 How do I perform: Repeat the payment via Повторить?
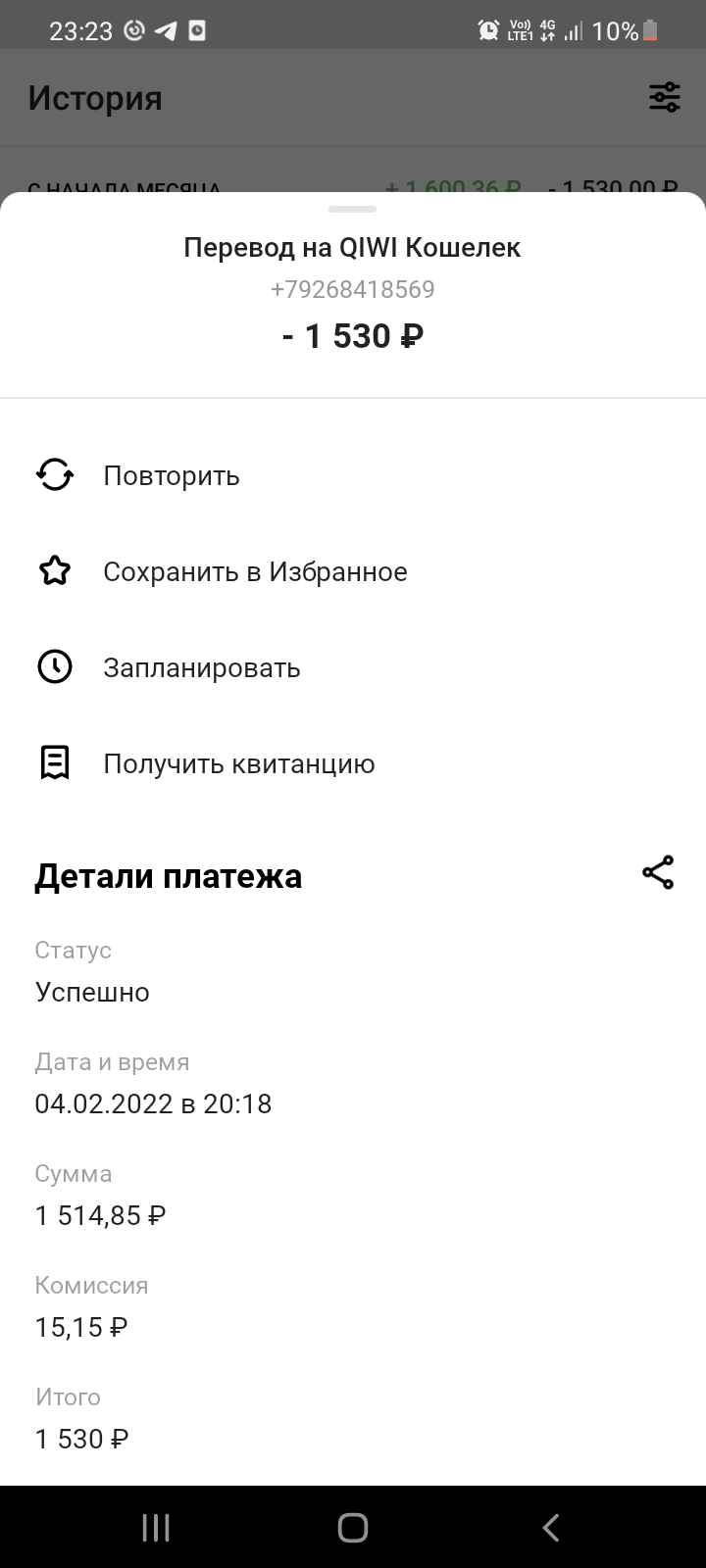pos(172,476)
